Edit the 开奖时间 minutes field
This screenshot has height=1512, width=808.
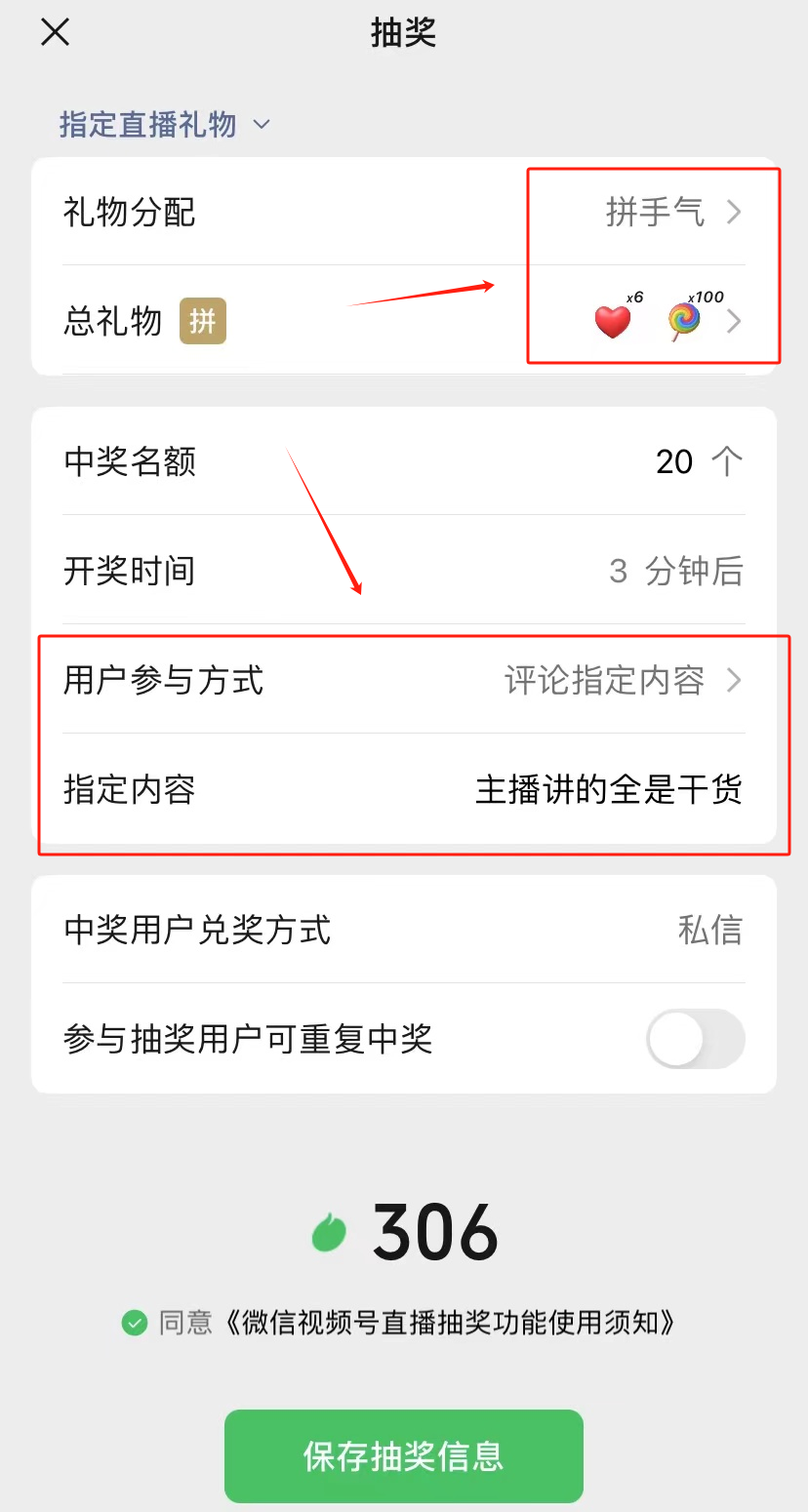618,571
